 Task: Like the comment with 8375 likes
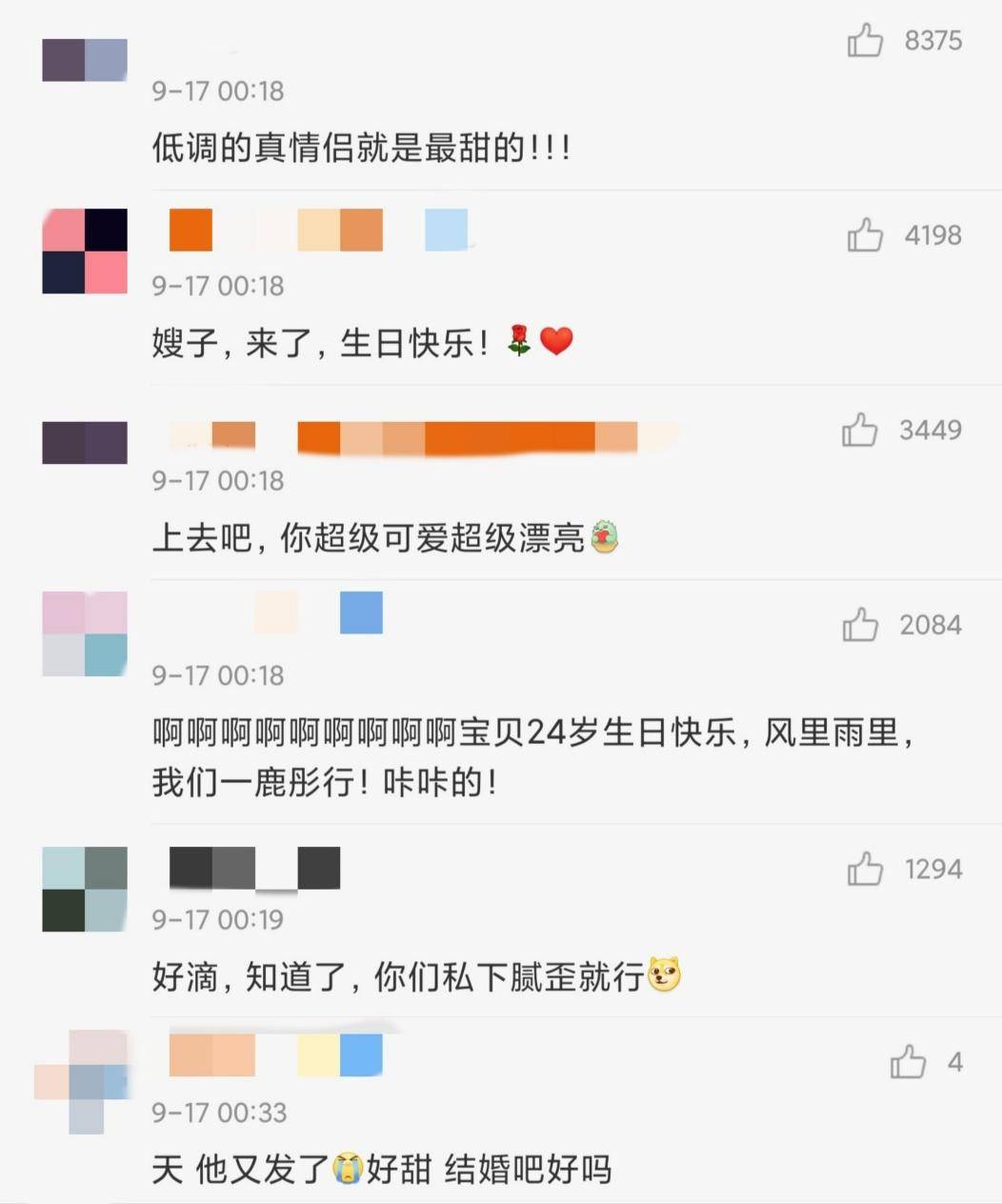click(865, 41)
